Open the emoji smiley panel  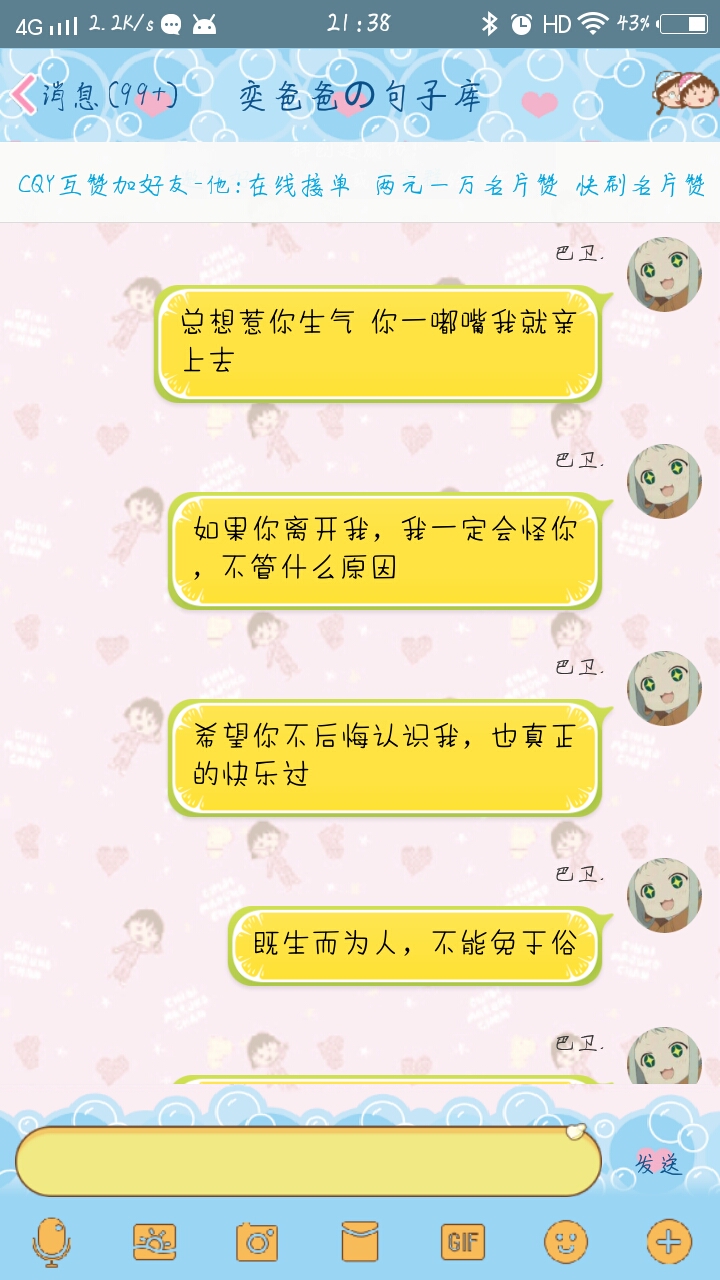click(x=565, y=1243)
